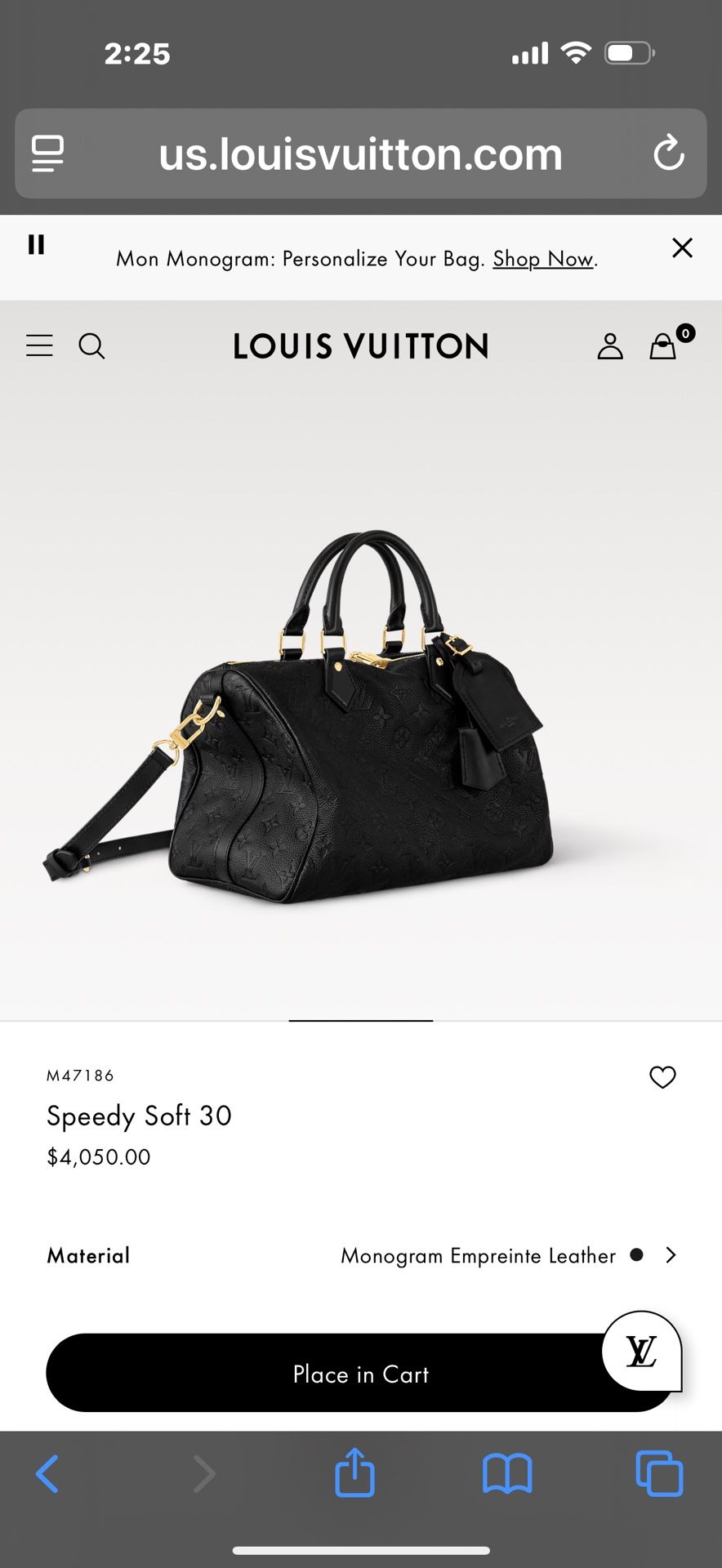Dismiss the Mon Monogram banner
This screenshot has width=722, height=1568.
coord(682,247)
